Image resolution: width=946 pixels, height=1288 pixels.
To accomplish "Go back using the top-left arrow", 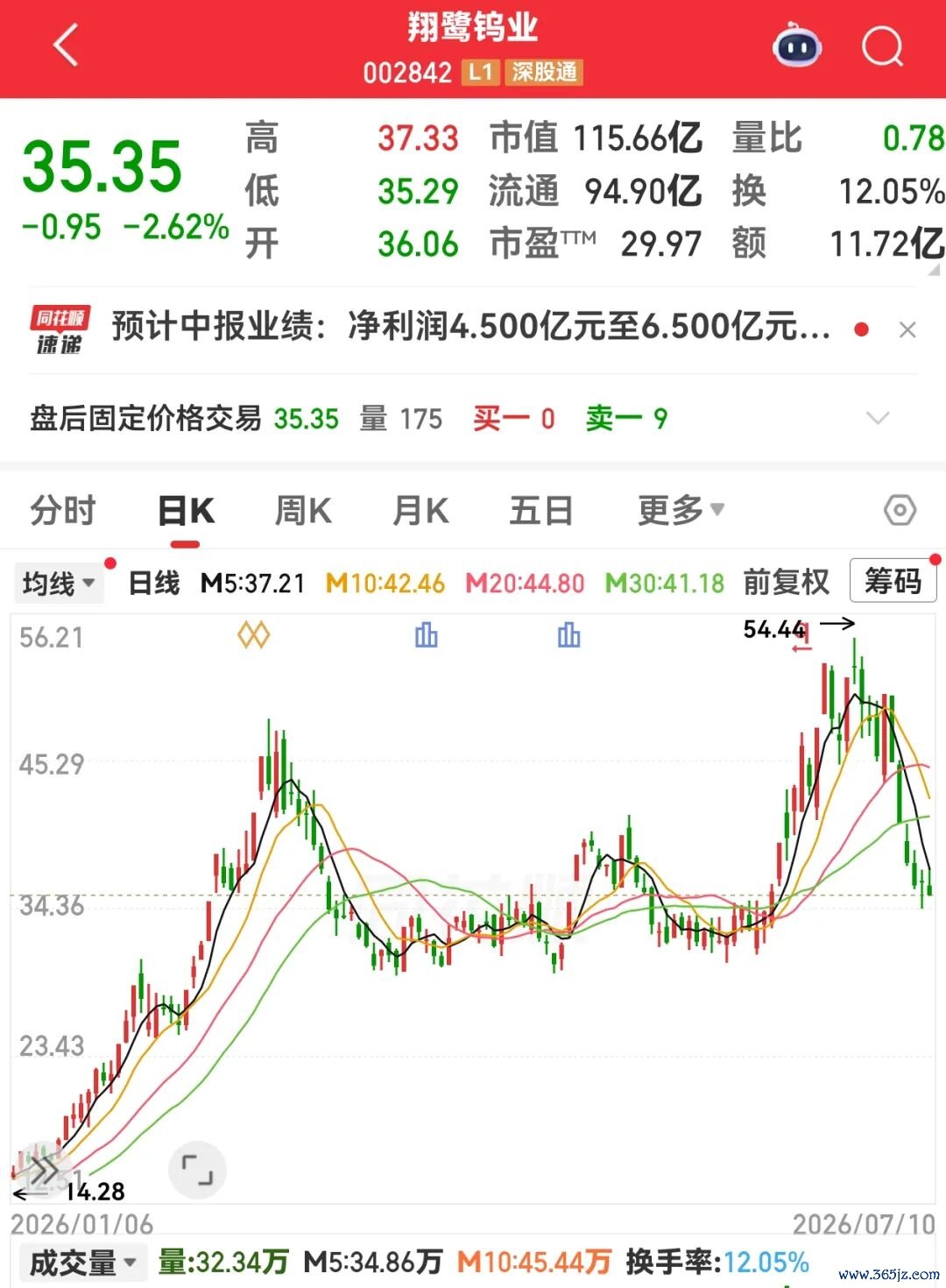I will [67, 46].
